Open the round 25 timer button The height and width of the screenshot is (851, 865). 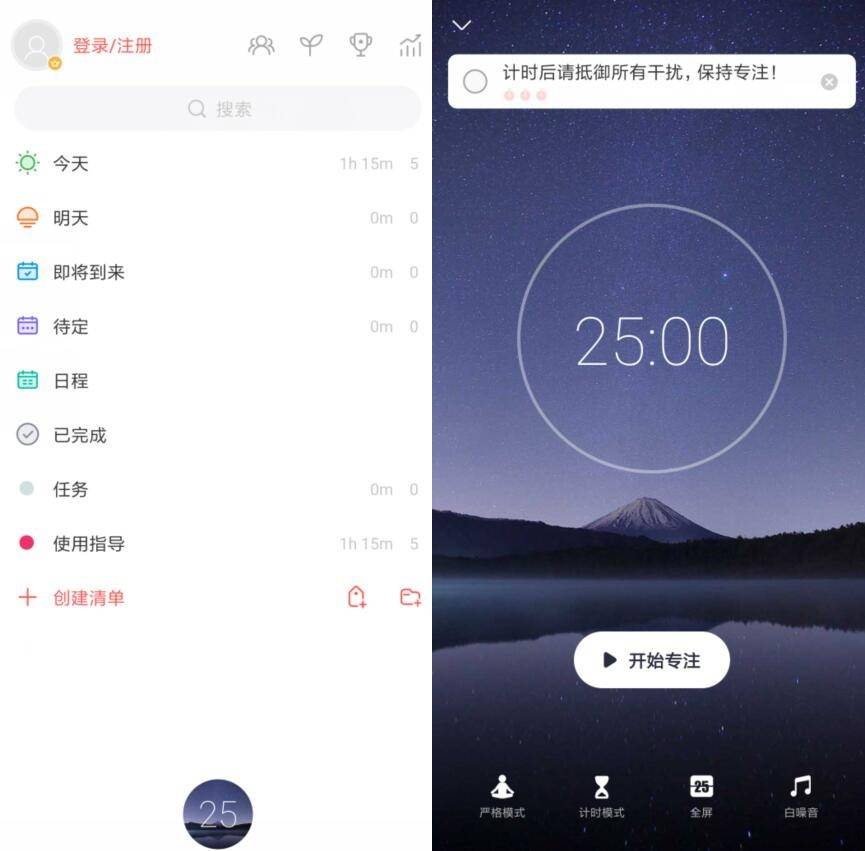point(218,814)
